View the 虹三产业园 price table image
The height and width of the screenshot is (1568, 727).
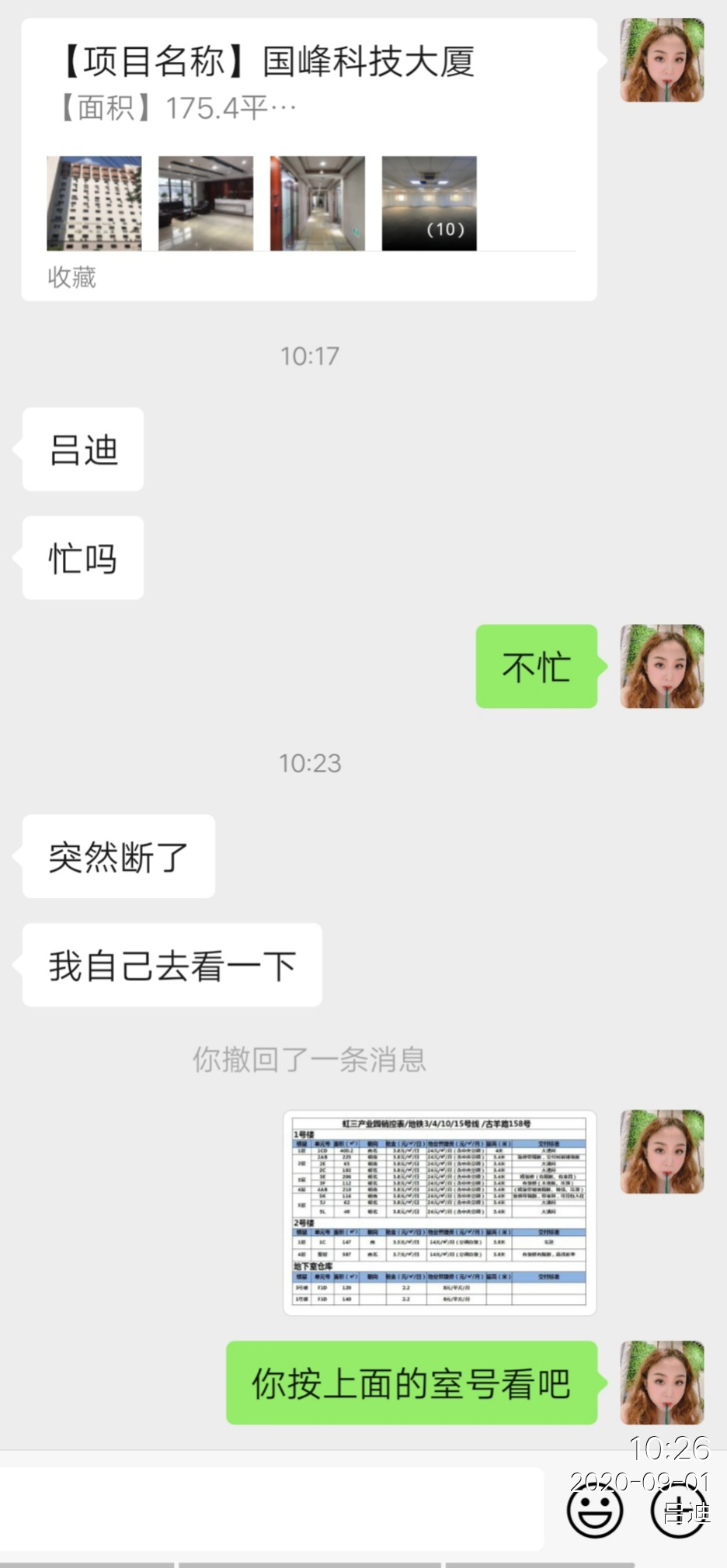point(440,1212)
